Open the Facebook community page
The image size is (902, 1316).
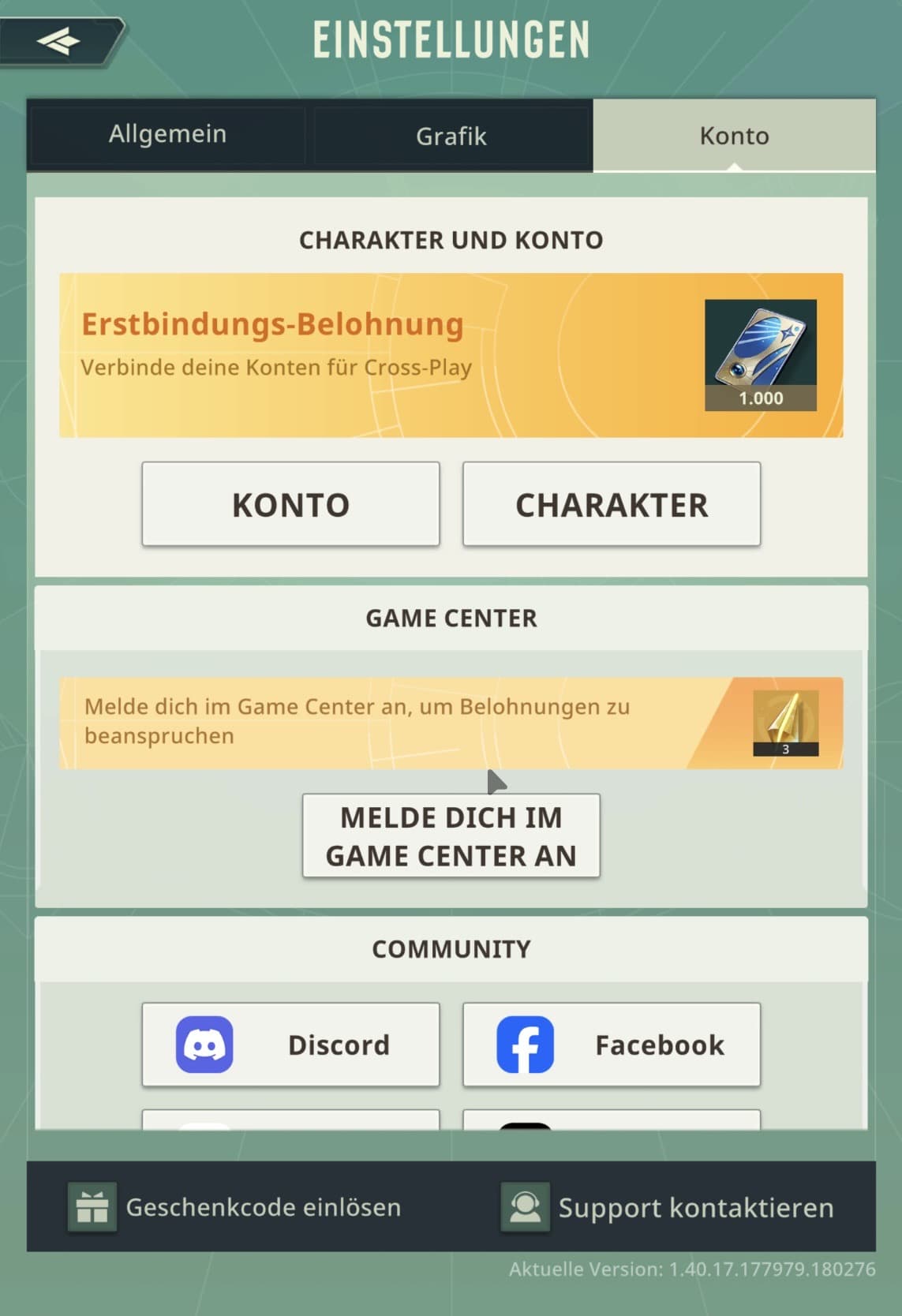click(x=612, y=1045)
